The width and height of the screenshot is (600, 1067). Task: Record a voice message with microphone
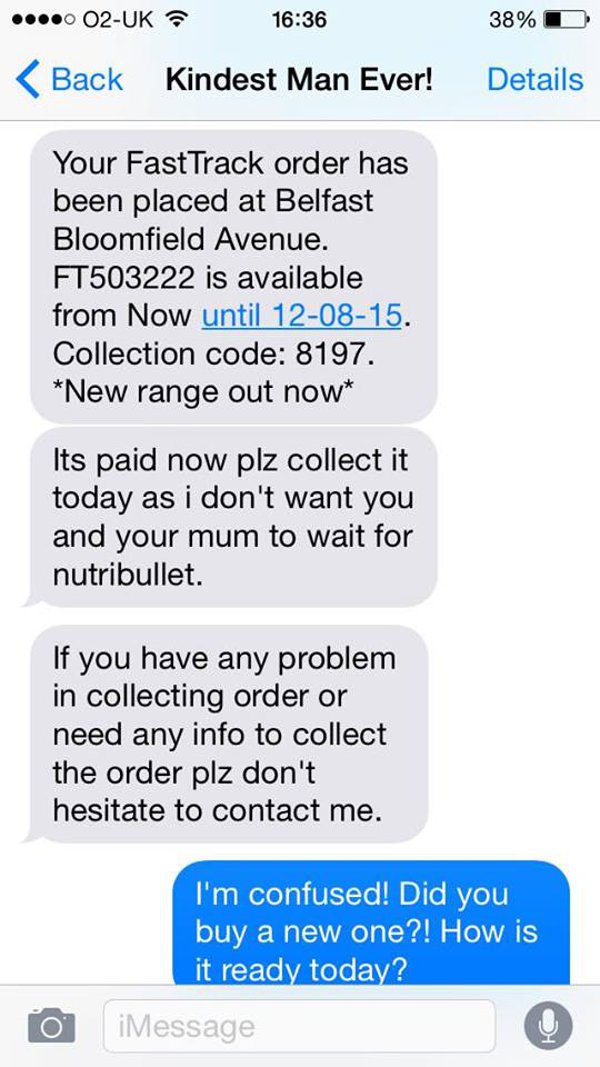coord(548,1026)
